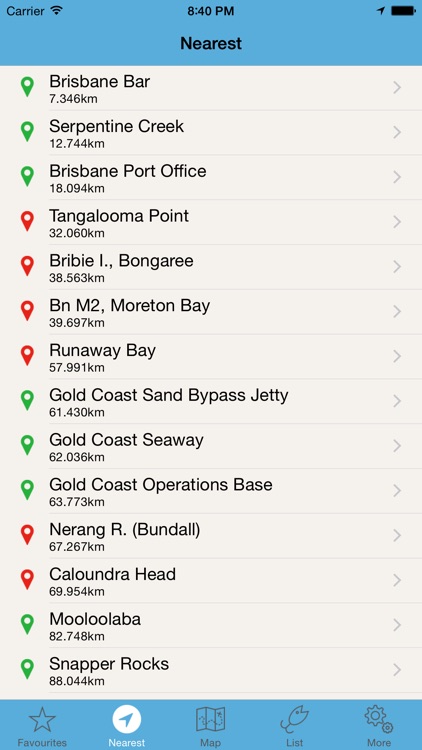The height and width of the screenshot is (750, 422).
Task: Select Gold Coast Operations Base
Action: [x=211, y=491]
